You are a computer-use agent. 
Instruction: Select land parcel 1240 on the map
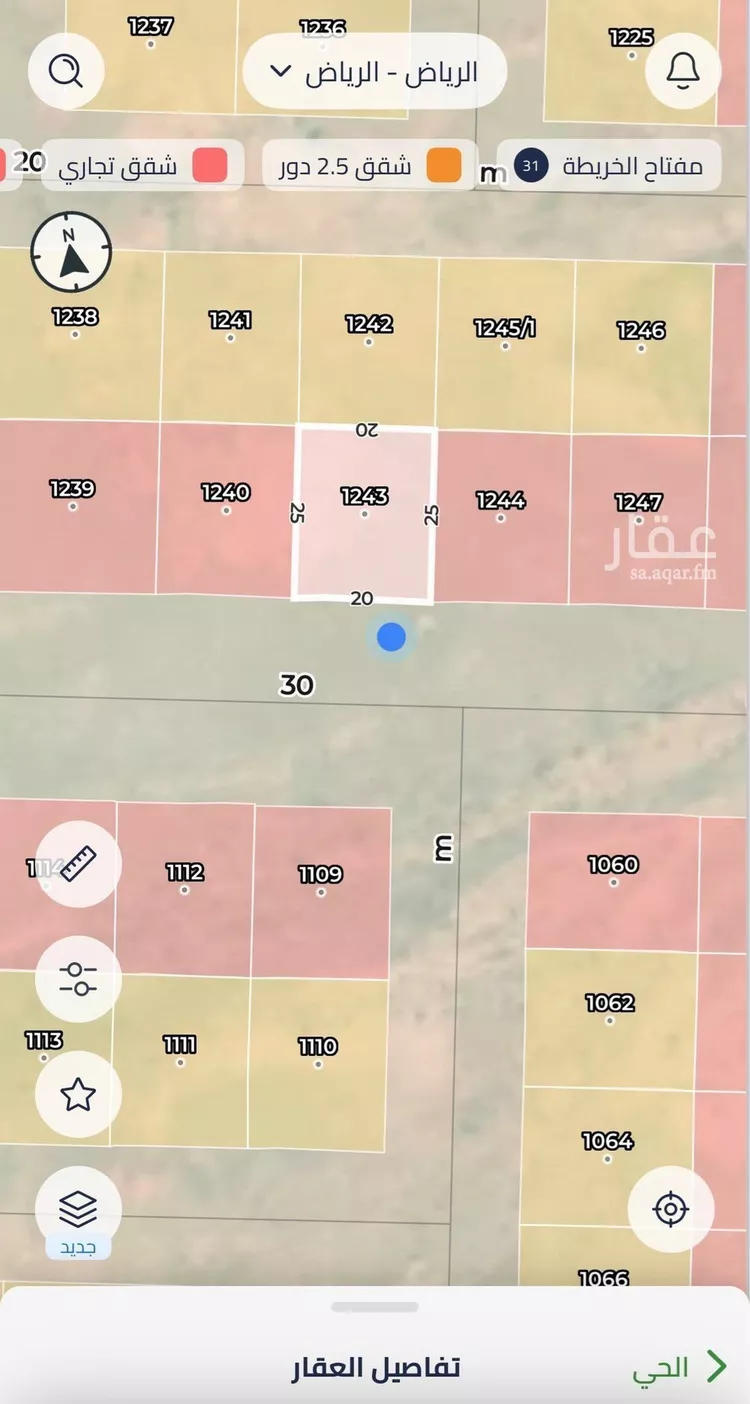coord(226,510)
